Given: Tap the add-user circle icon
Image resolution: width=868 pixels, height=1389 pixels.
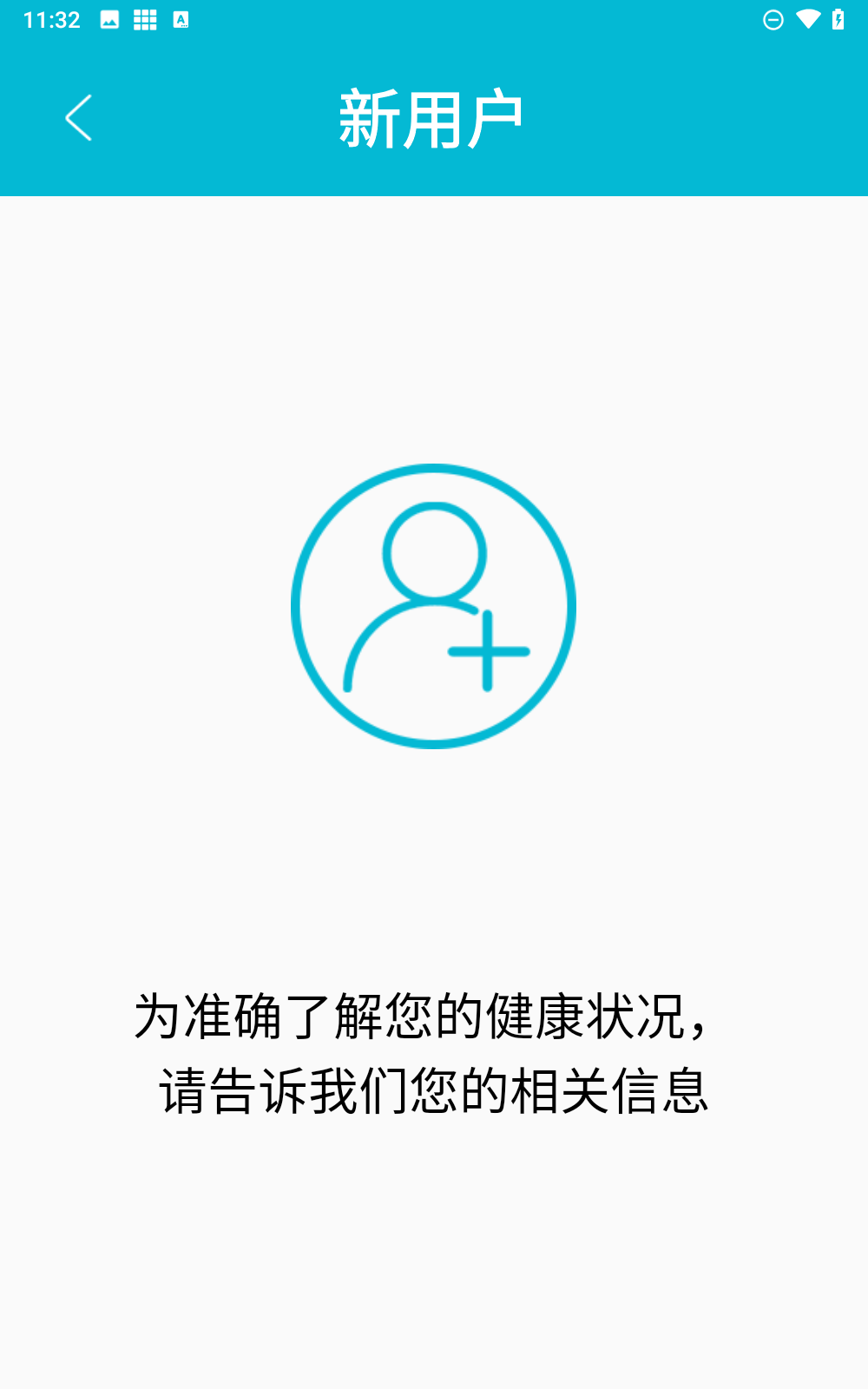Looking at the screenshot, I should pyautogui.click(x=433, y=606).
